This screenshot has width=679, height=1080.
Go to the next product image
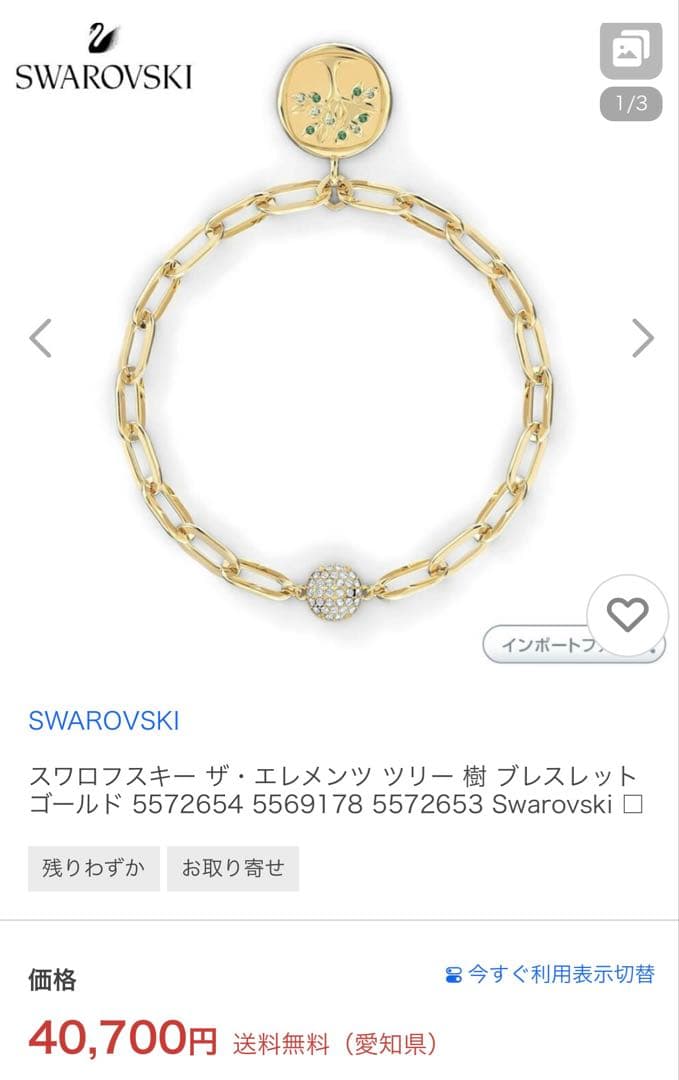pyautogui.click(x=642, y=338)
